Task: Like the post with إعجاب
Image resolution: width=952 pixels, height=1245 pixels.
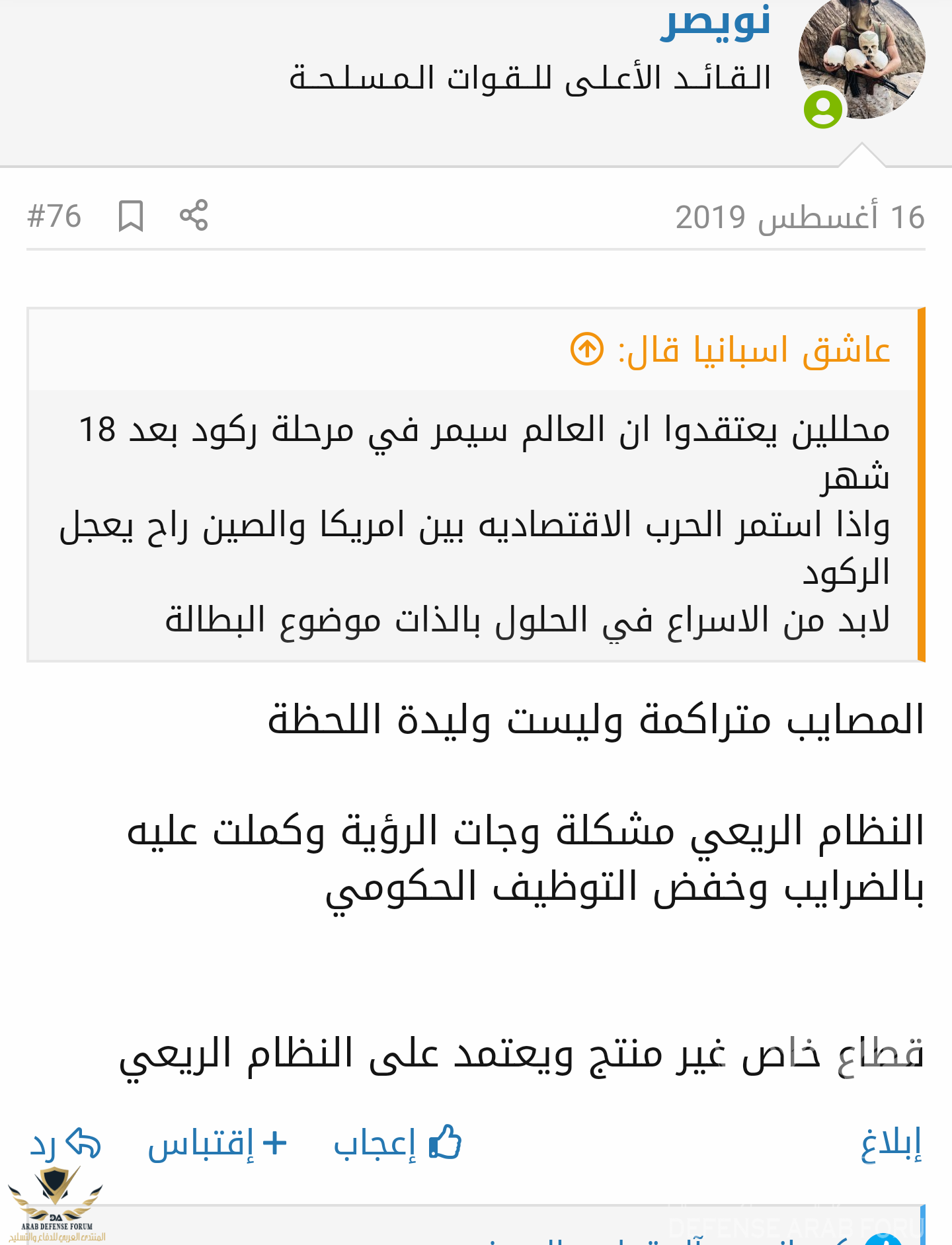Action: click(397, 1144)
